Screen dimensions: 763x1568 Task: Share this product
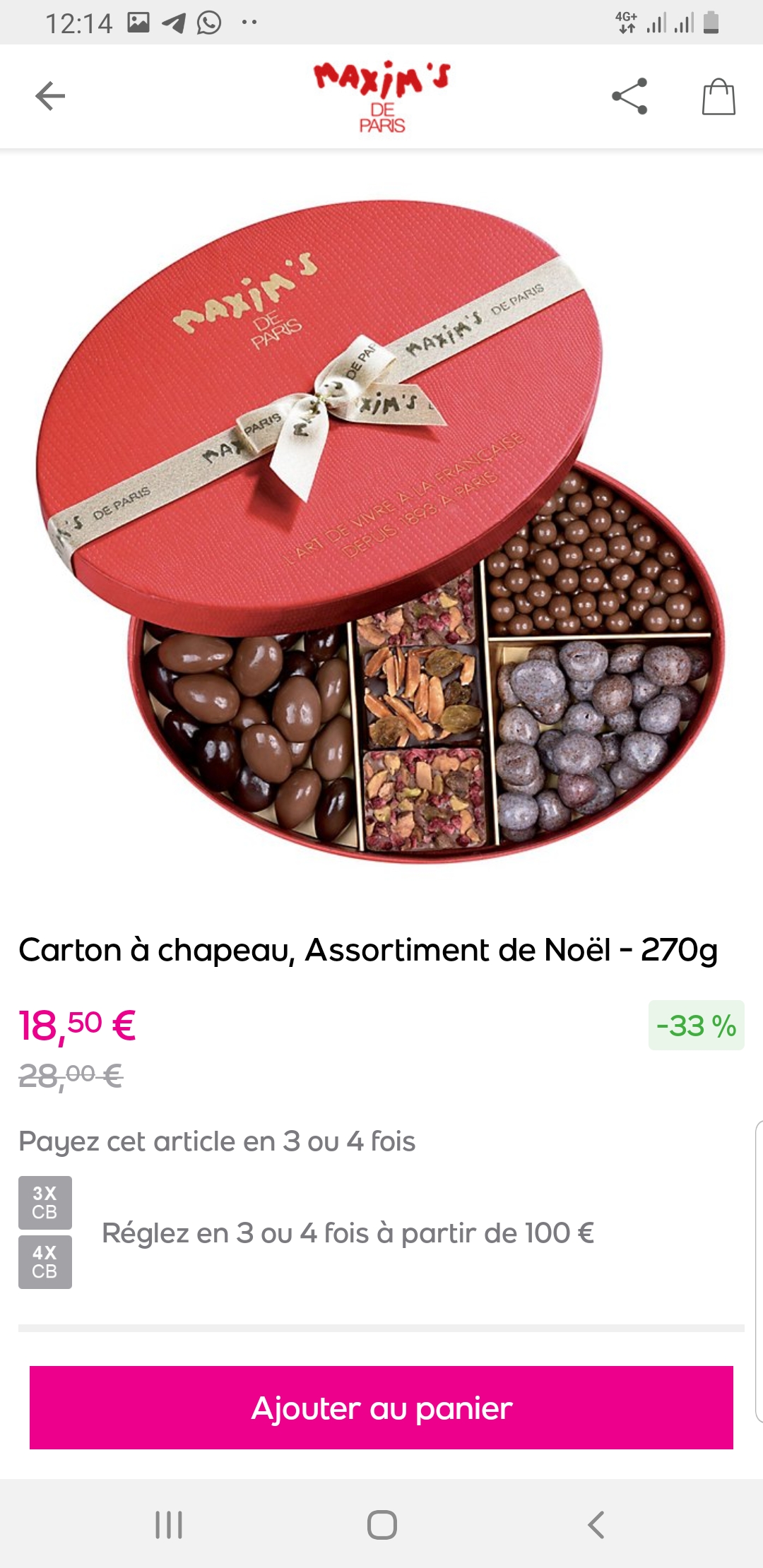pyautogui.click(x=629, y=96)
